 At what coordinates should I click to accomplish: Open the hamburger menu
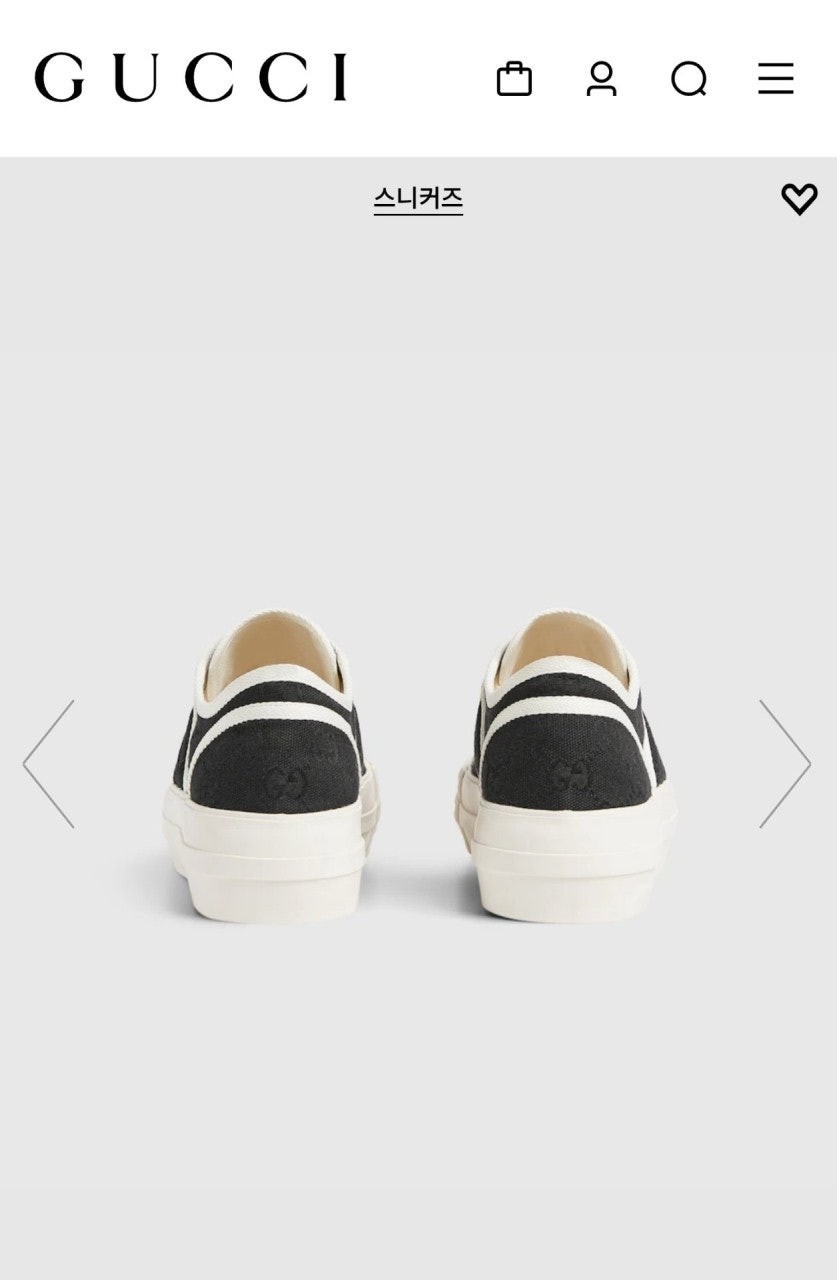[775, 79]
